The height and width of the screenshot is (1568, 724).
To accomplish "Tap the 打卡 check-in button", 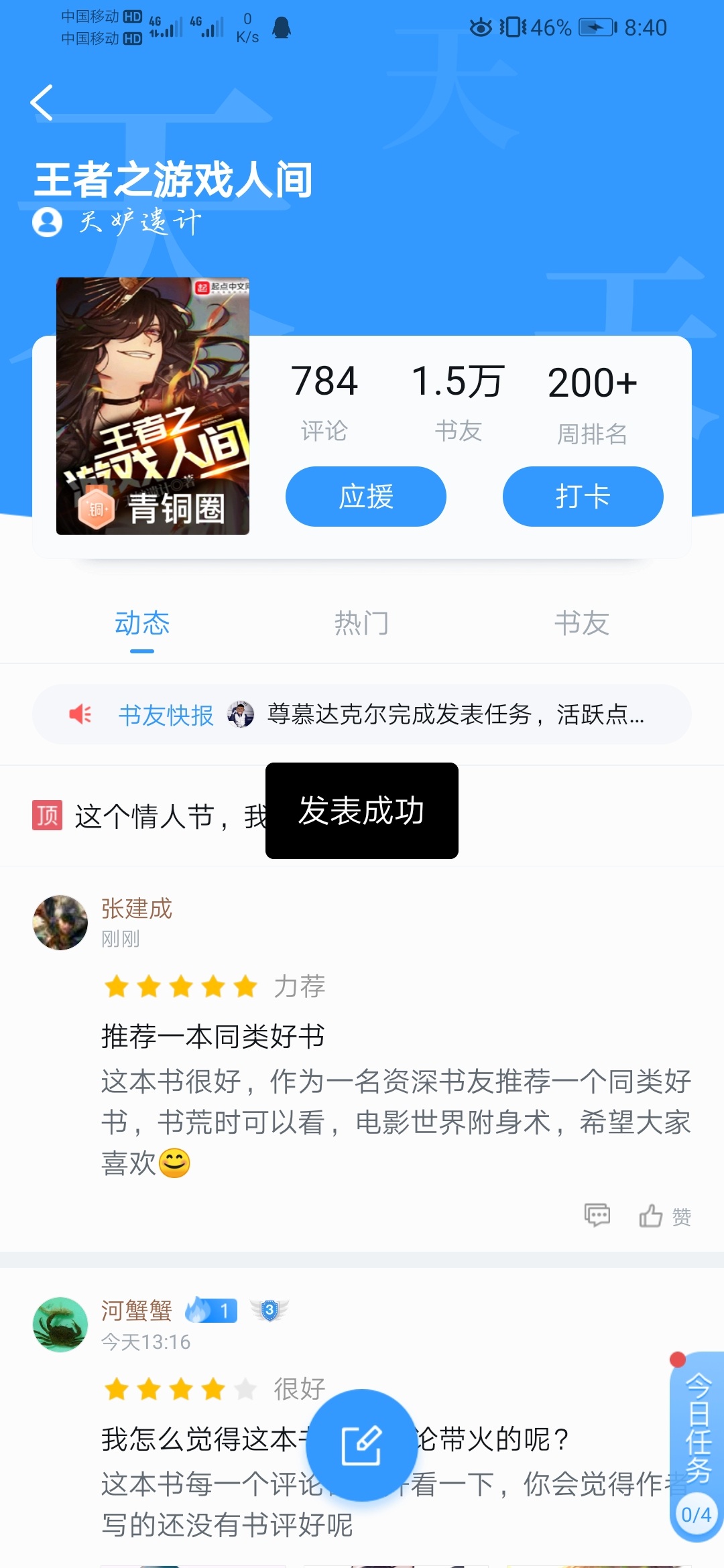I will tap(583, 497).
